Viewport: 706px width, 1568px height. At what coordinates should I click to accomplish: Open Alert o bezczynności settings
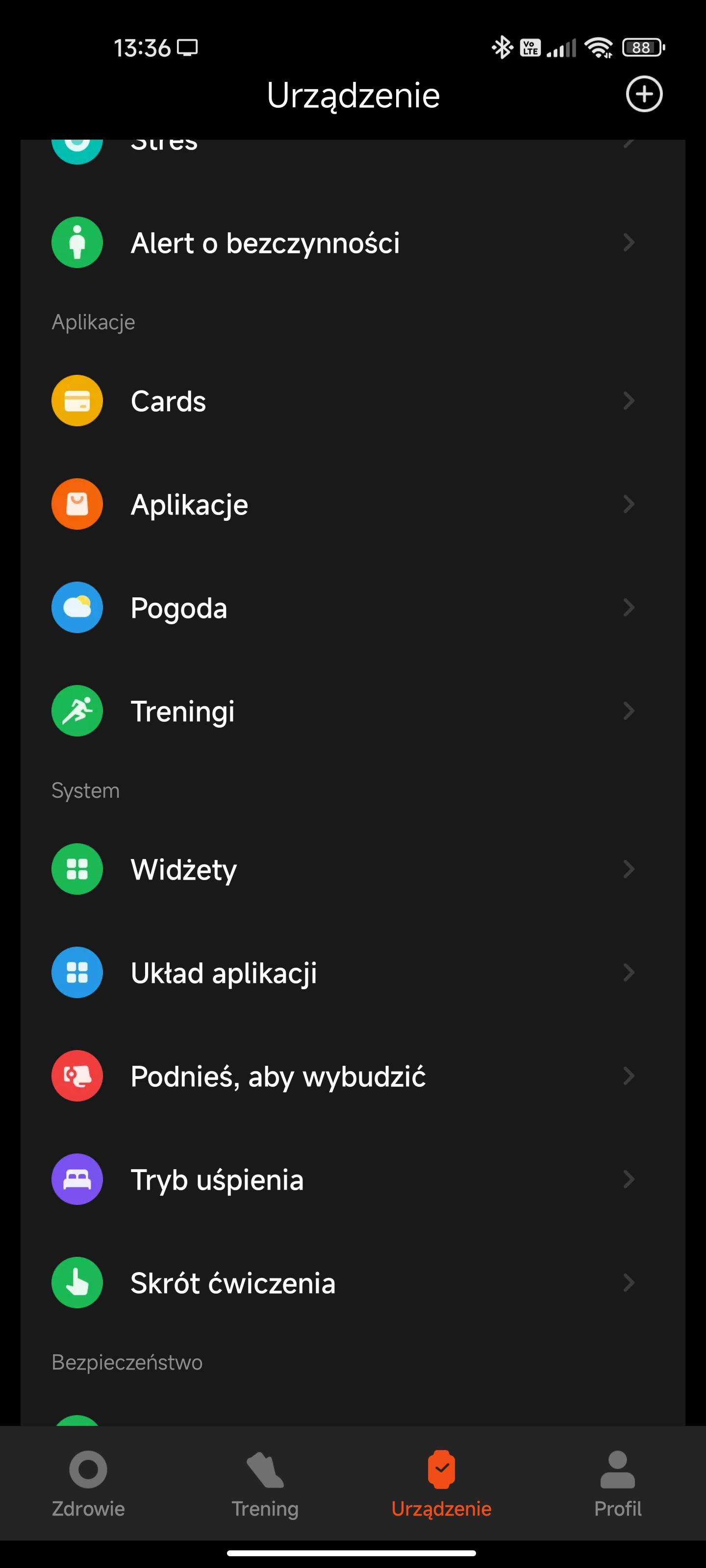(352, 243)
